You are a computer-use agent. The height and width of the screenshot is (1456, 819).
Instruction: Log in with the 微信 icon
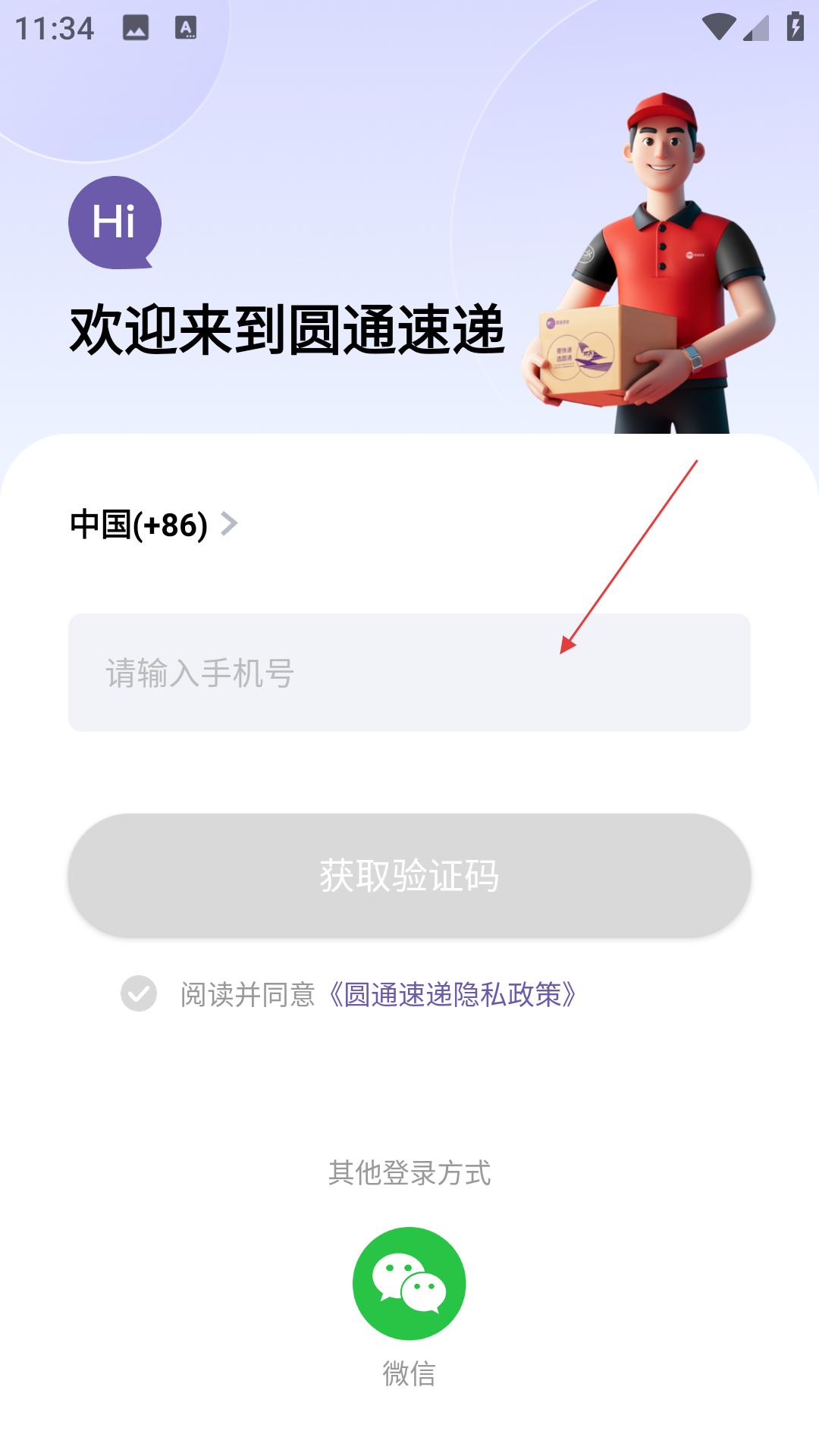(x=409, y=1283)
